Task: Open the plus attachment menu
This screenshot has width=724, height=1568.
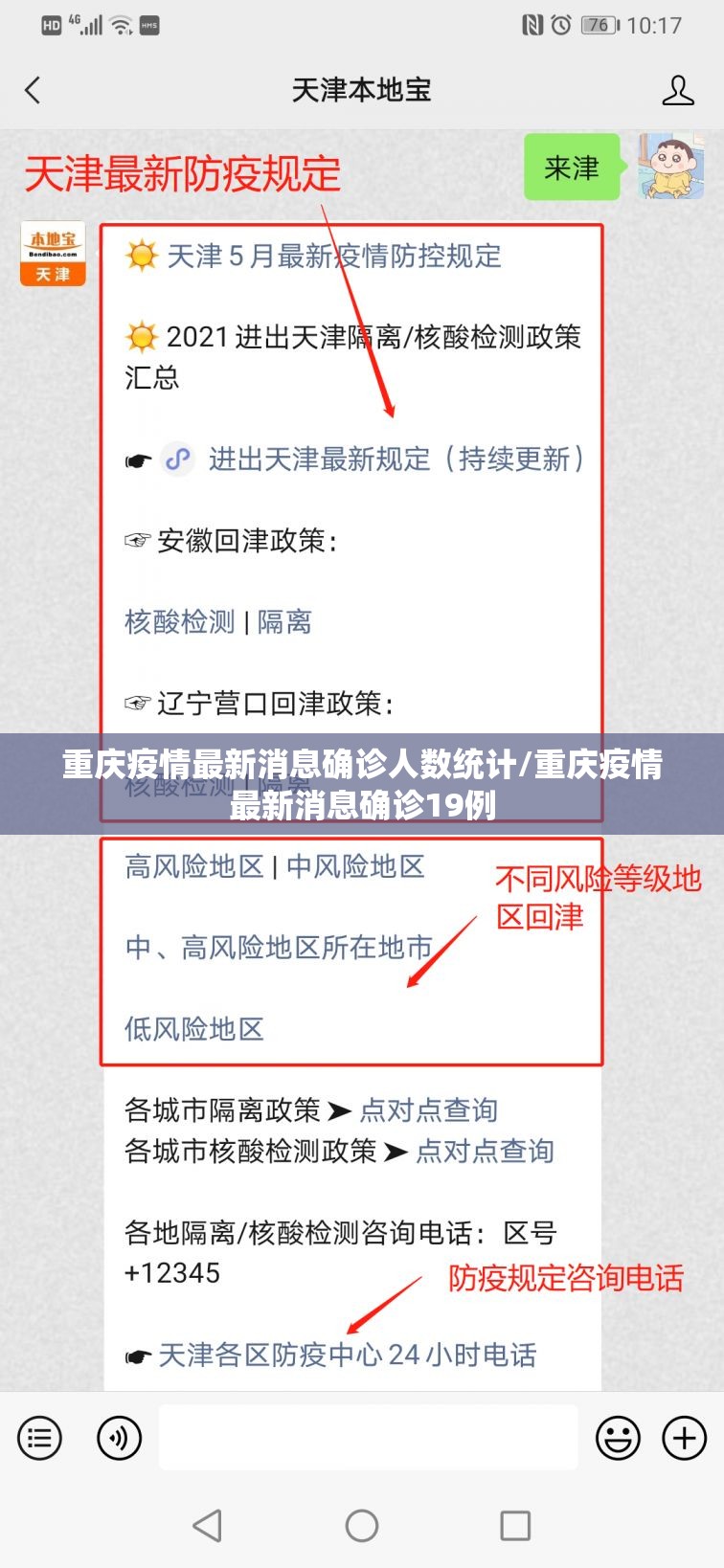Action: tap(684, 1438)
